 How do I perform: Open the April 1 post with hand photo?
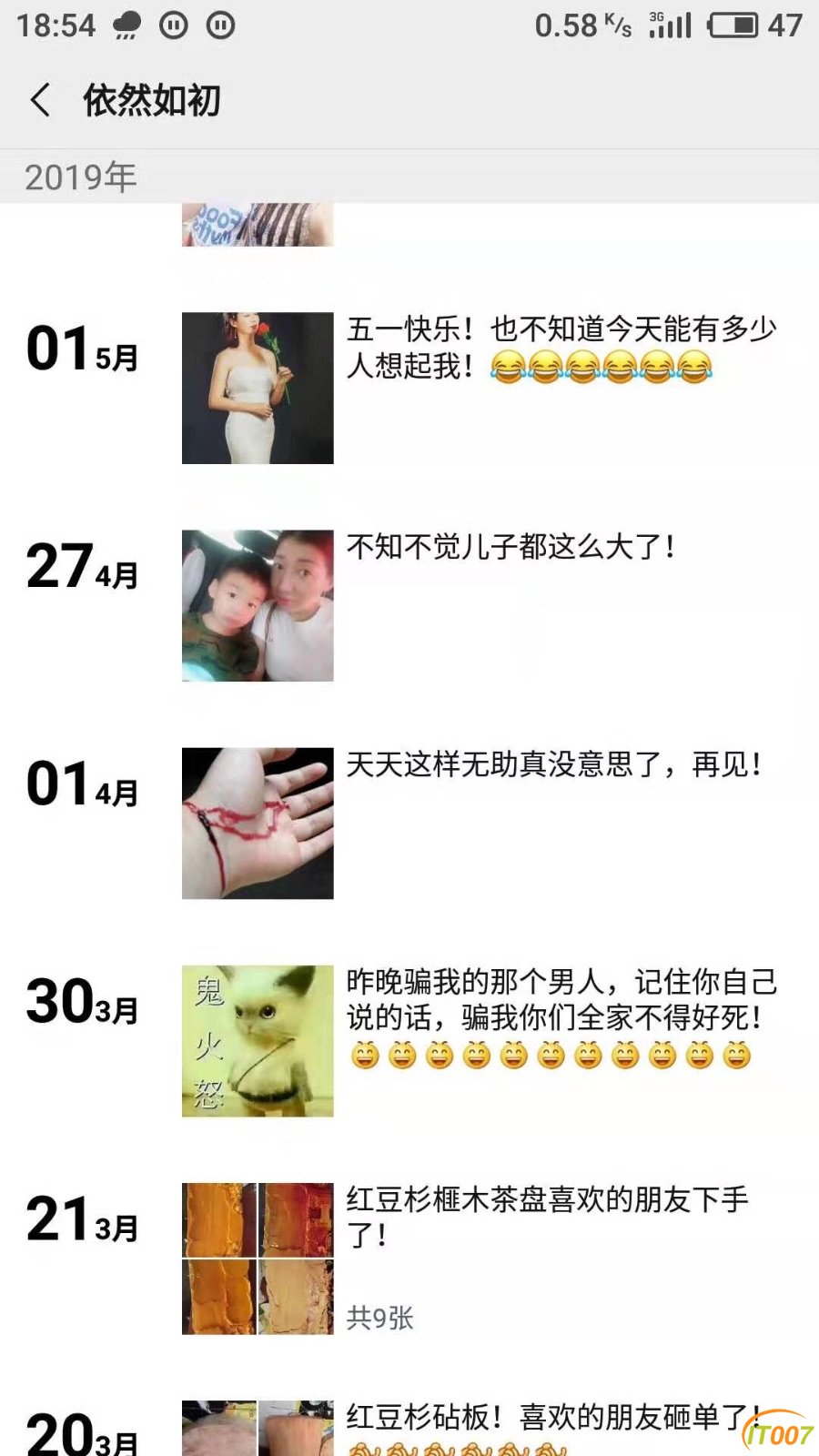click(x=258, y=824)
